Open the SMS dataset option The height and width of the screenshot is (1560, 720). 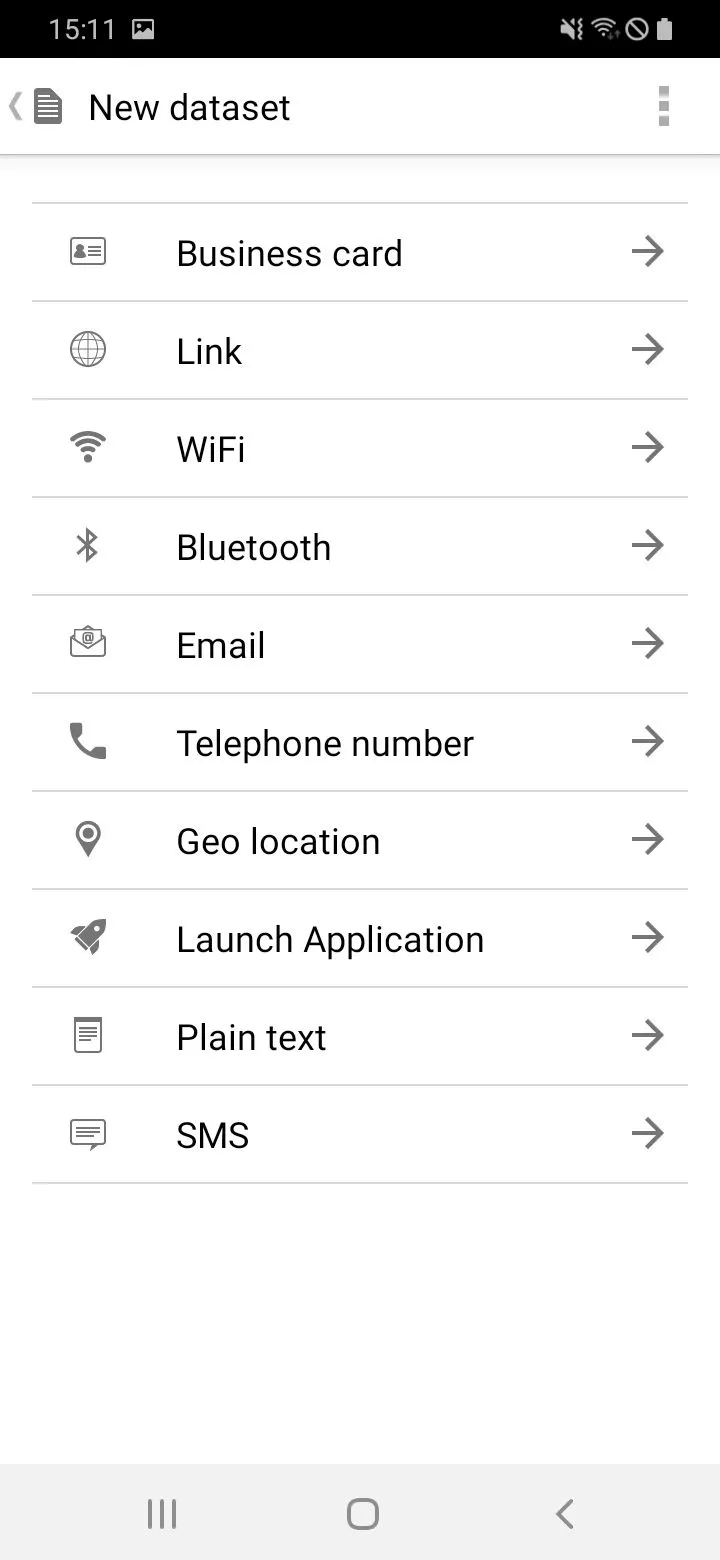(360, 1135)
